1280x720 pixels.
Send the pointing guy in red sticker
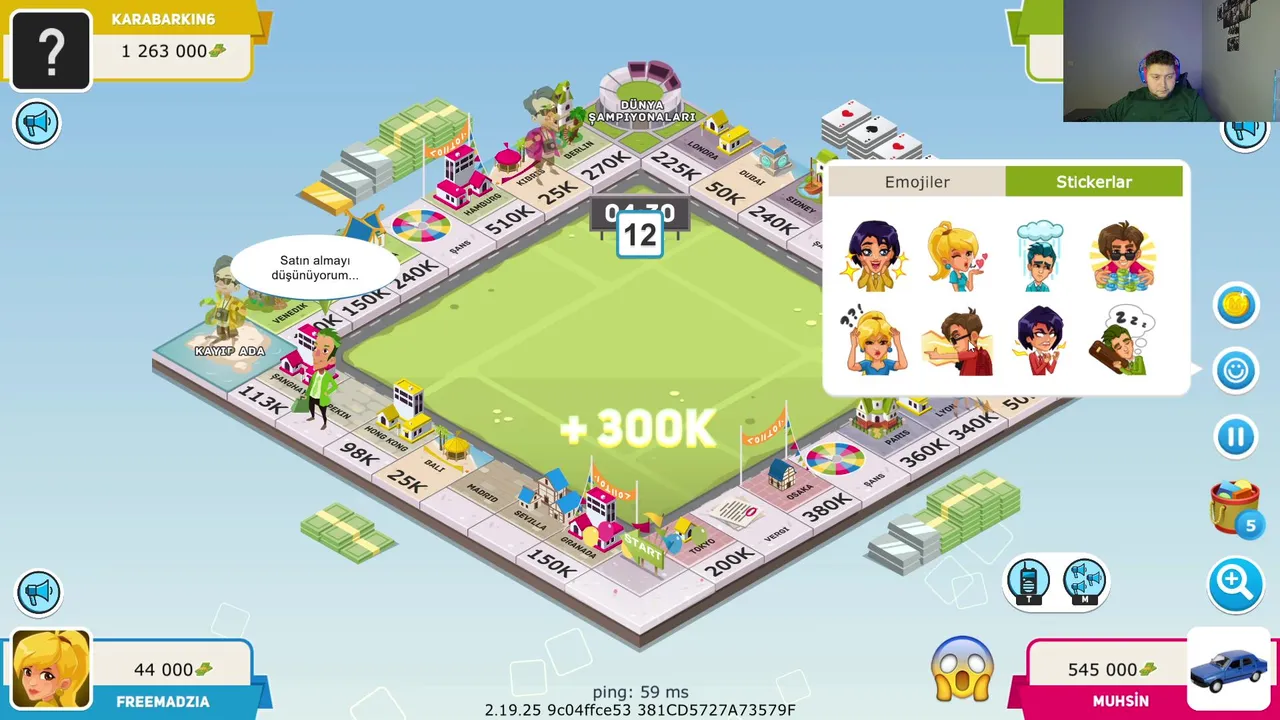click(x=957, y=341)
